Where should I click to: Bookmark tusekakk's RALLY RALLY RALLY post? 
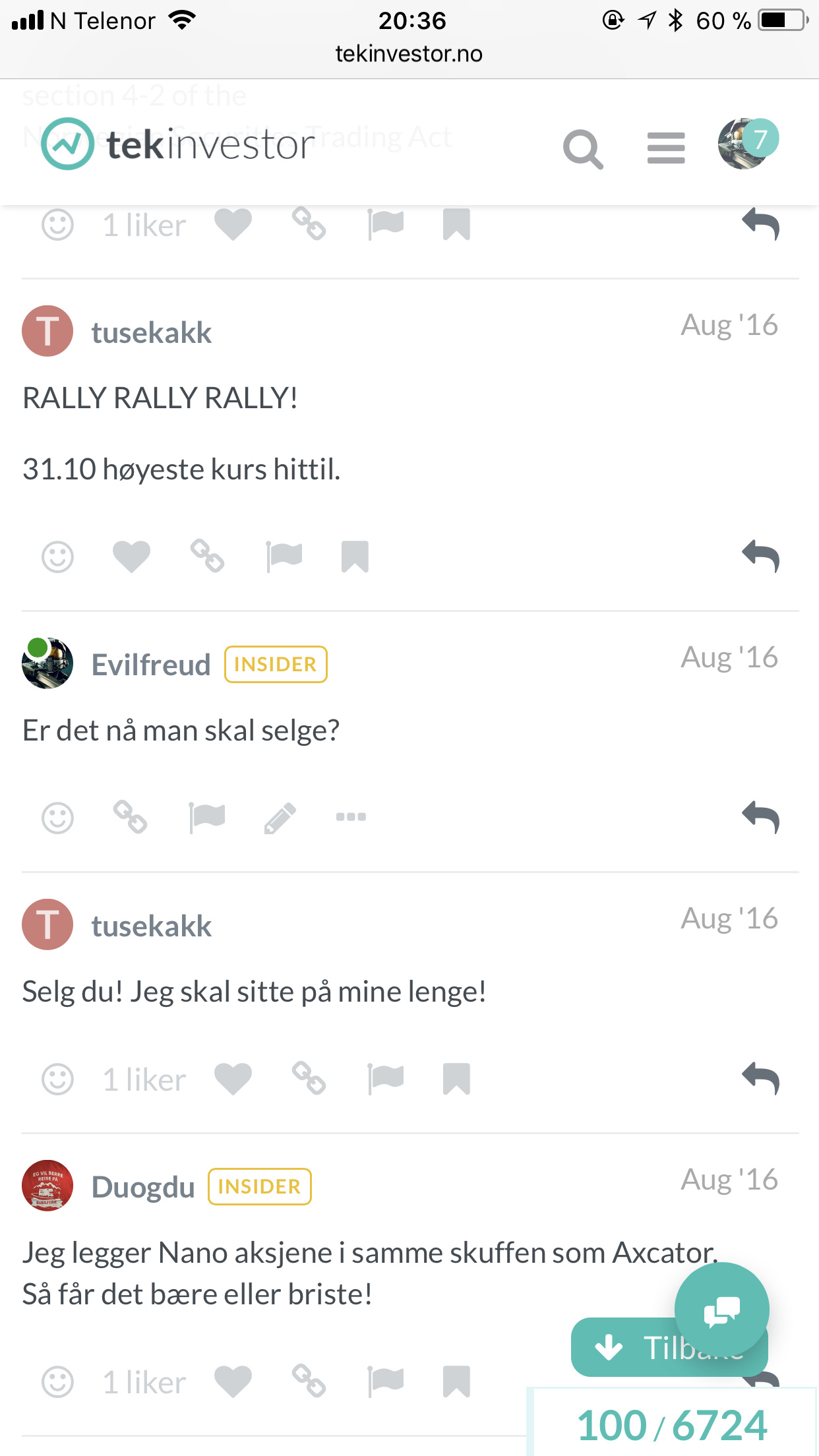click(x=355, y=557)
